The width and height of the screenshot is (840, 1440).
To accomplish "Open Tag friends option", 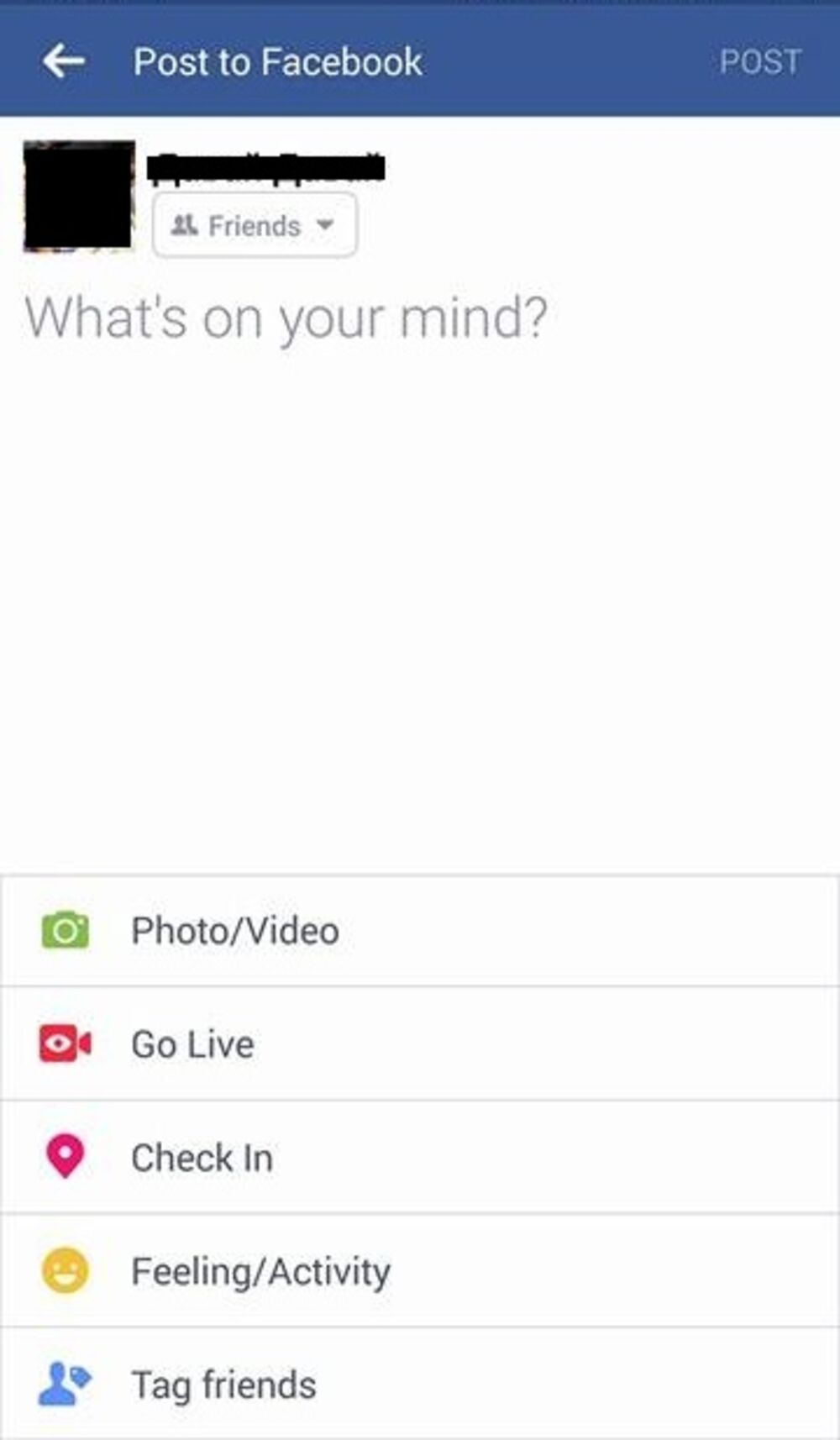I will [223, 1385].
